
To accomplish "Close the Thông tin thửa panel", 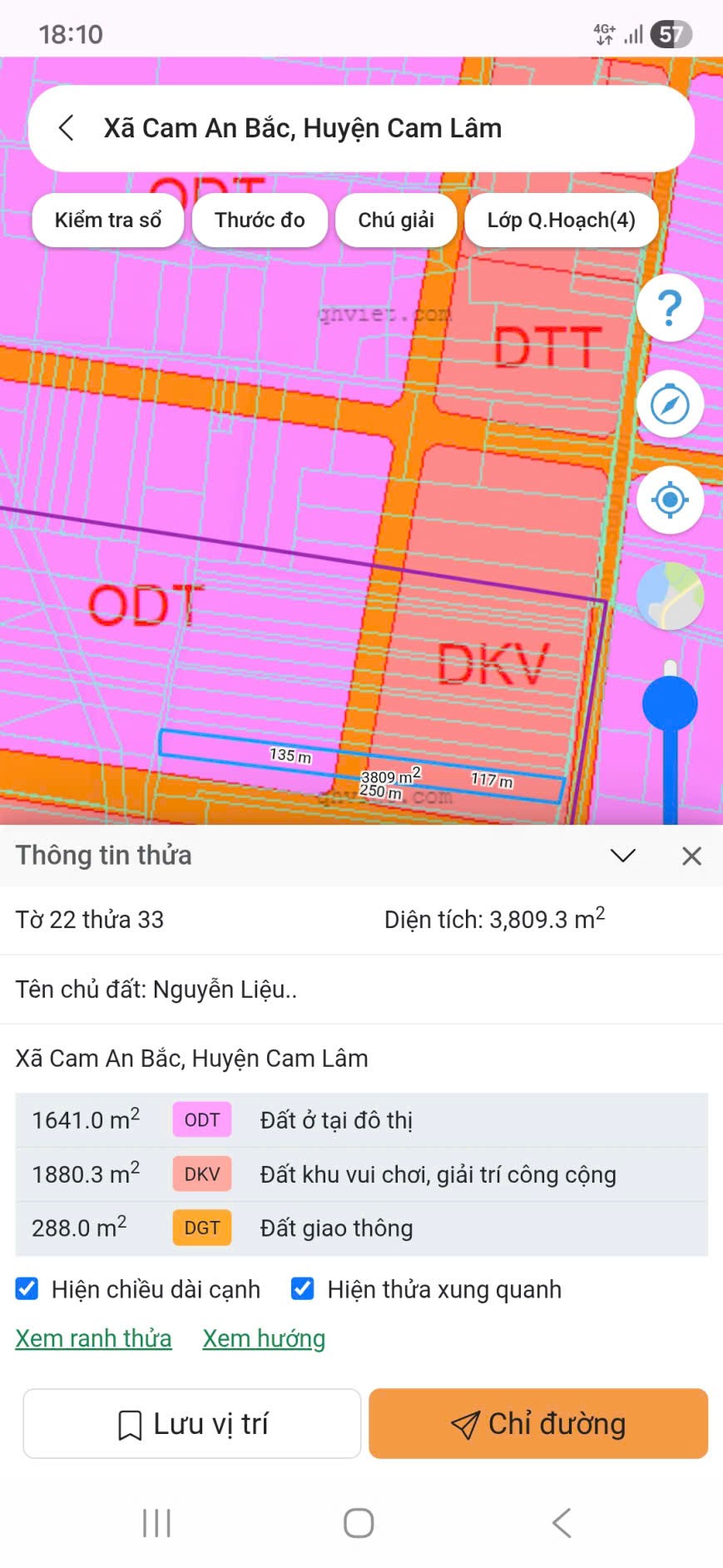I will coord(691,856).
